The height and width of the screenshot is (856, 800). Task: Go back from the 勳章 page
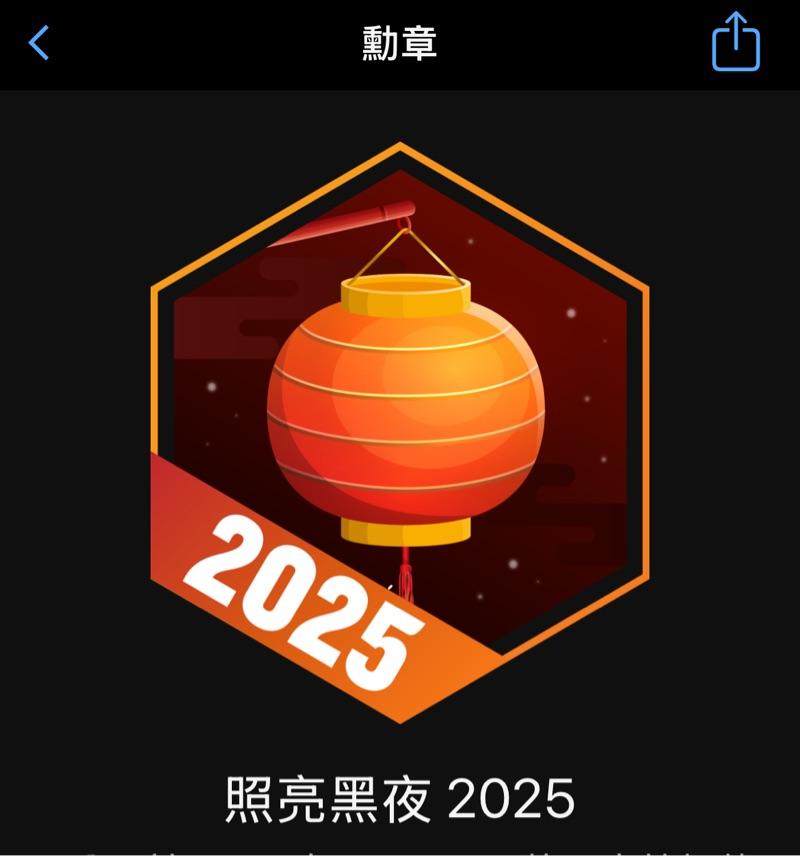coord(39,43)
